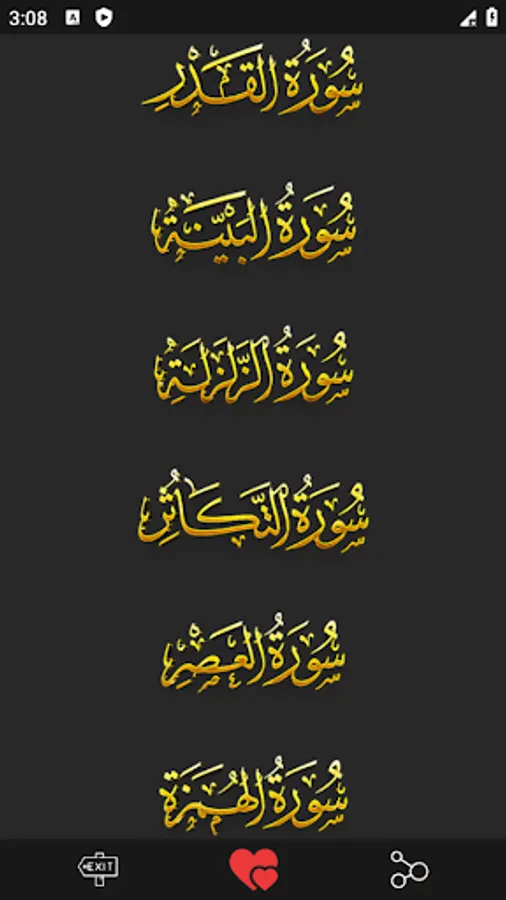Select Surah Az-Zalzalah
Viewport: 506px width, 900px height.
tap(253, 367)
